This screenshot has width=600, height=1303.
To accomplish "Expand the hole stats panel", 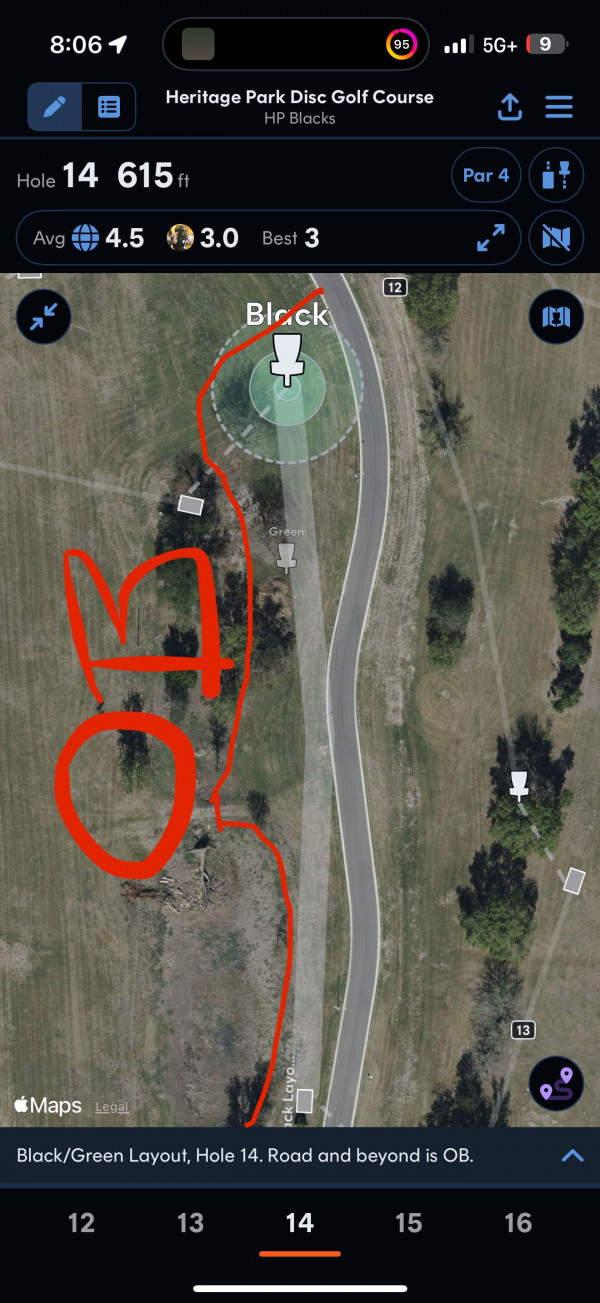I will coord(490,238).
